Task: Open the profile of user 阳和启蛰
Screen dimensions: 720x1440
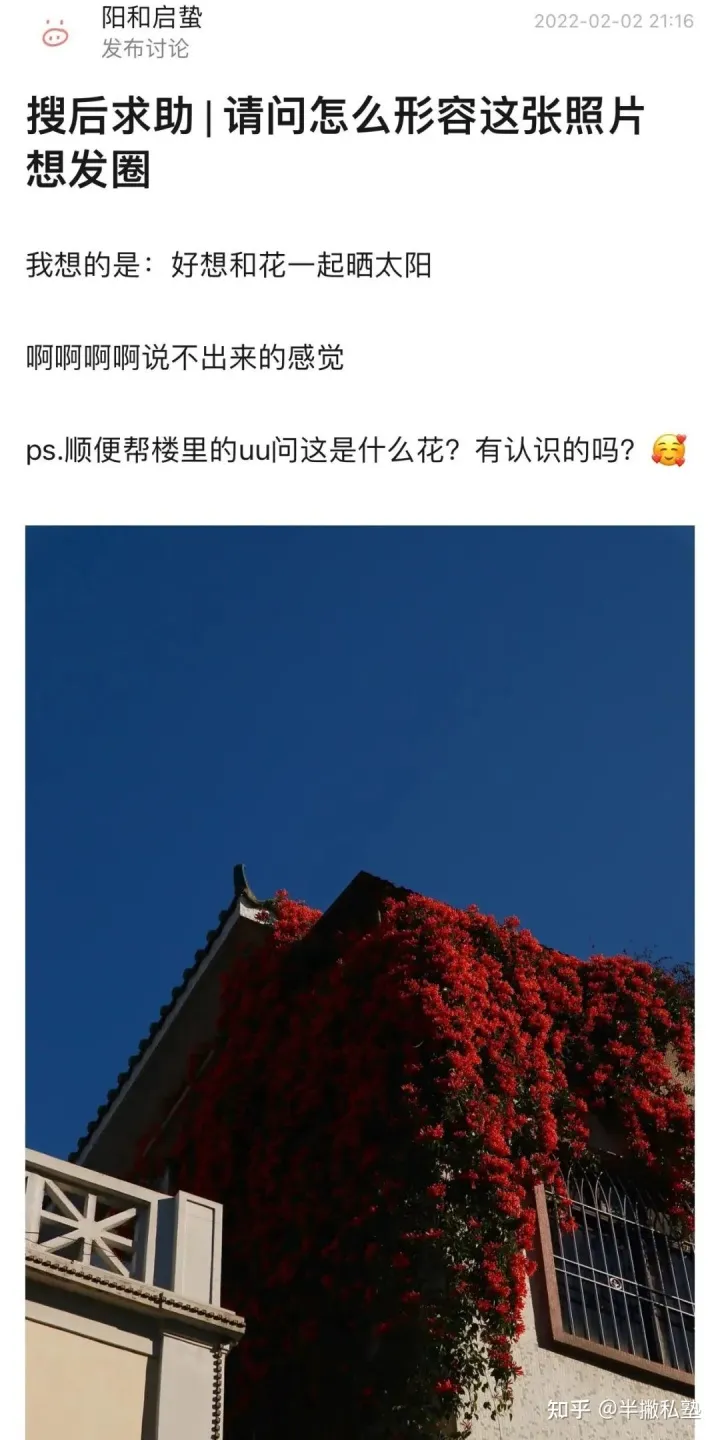Action: click(x=151, y=18)
